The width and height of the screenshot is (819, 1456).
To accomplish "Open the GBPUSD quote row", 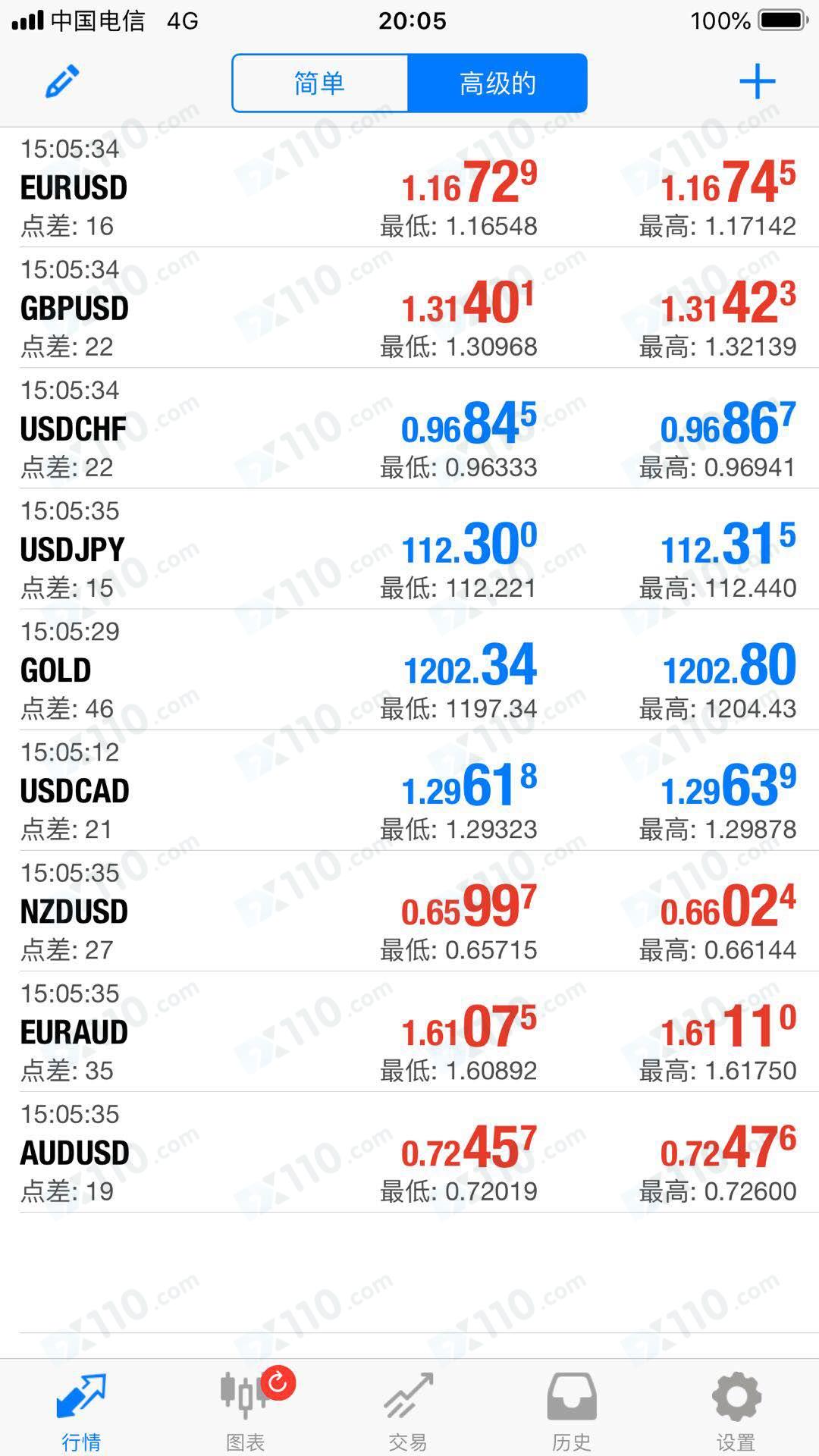I will pyautogui.click(x=409, y=308).
